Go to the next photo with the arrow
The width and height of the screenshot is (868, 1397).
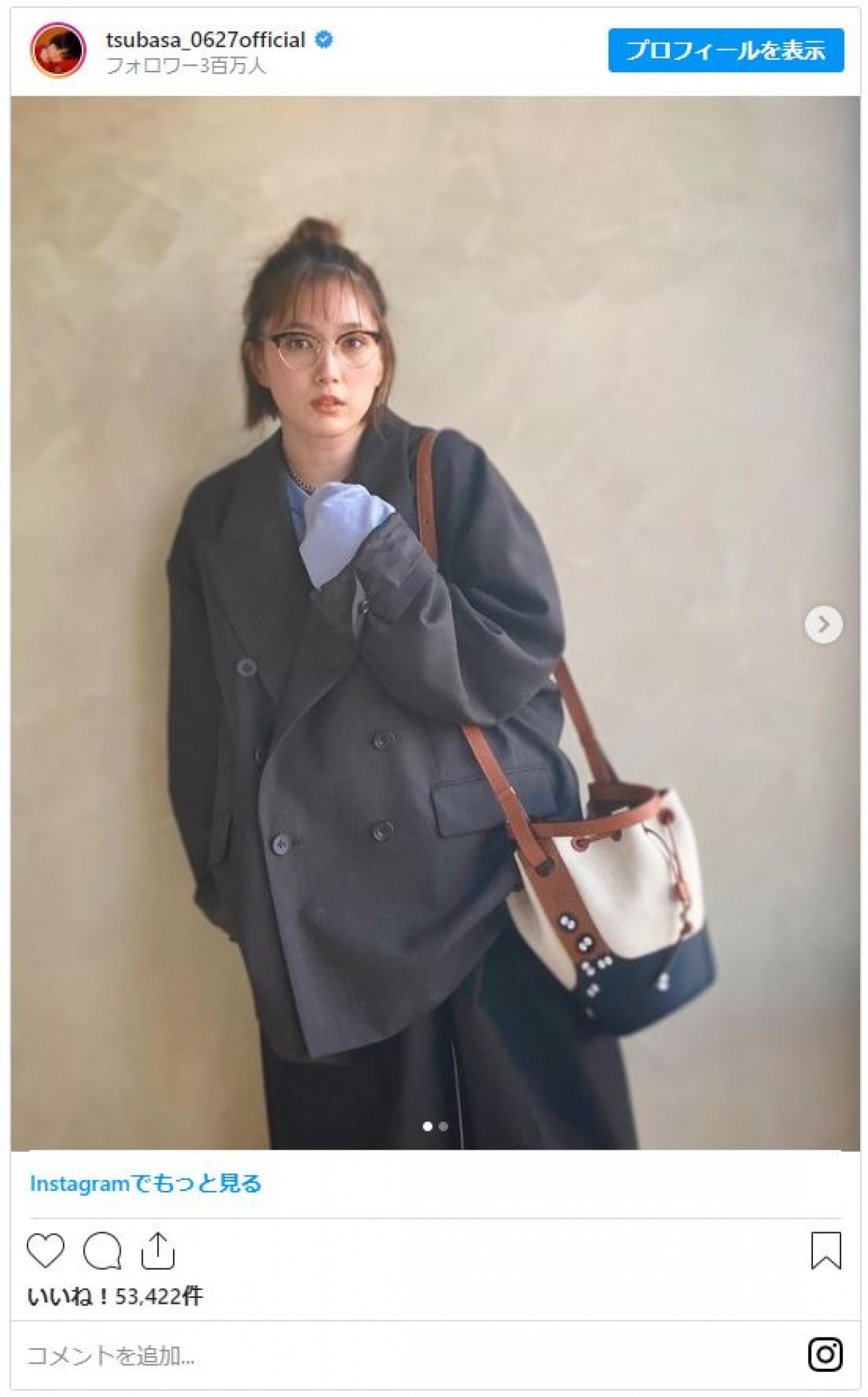(823, 624)
